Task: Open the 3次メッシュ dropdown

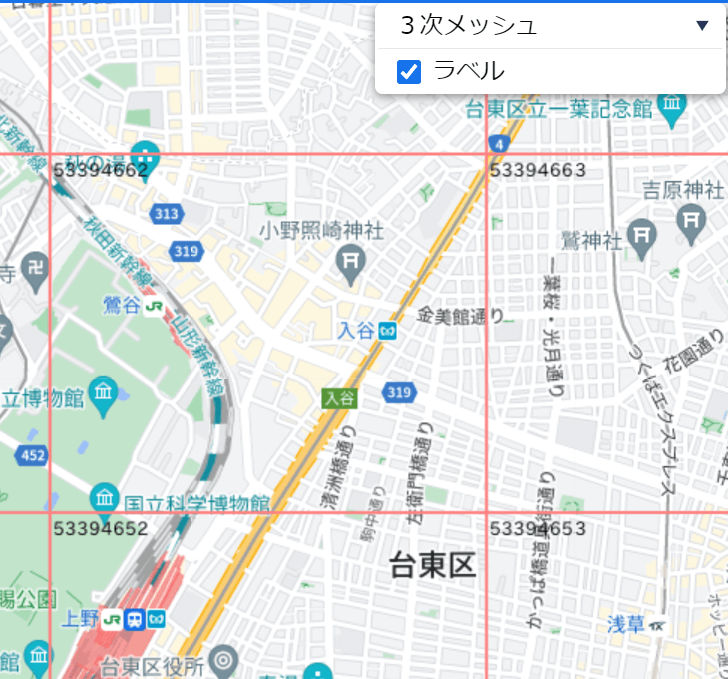Action: 551,26
